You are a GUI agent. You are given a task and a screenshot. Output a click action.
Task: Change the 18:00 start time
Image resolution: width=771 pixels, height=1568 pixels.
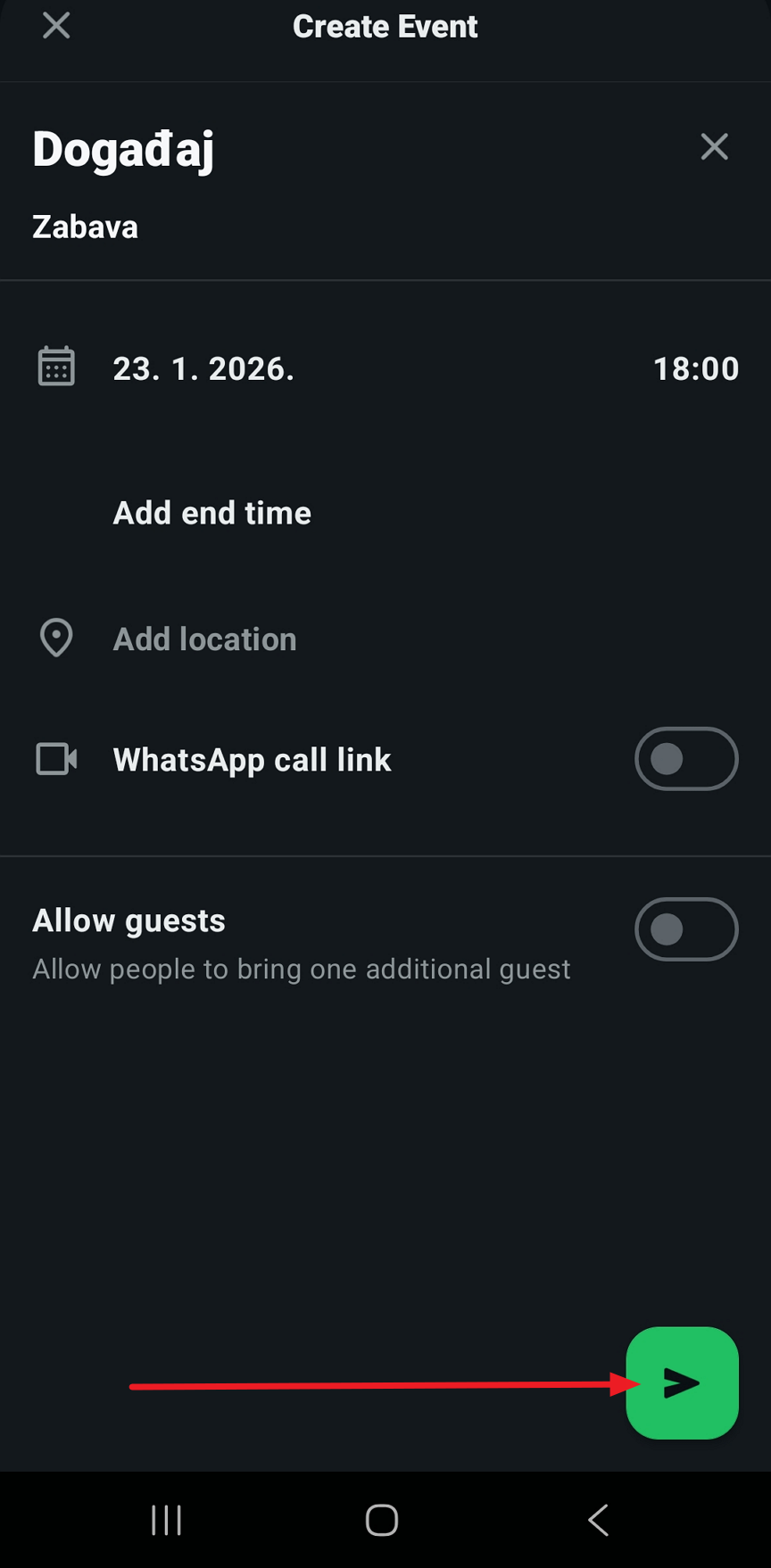695,368
